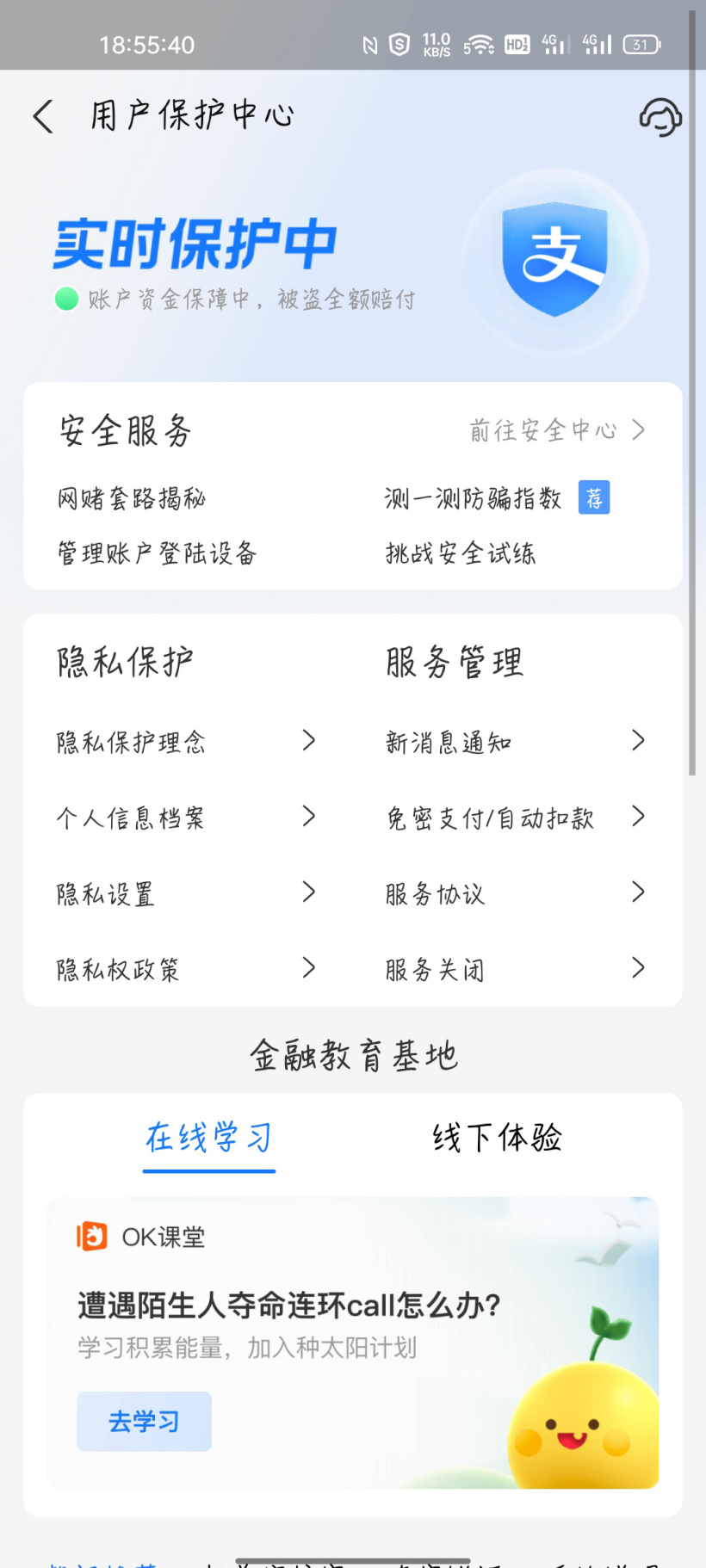Go back from 用户保护中心

click(x=43, y=116)
